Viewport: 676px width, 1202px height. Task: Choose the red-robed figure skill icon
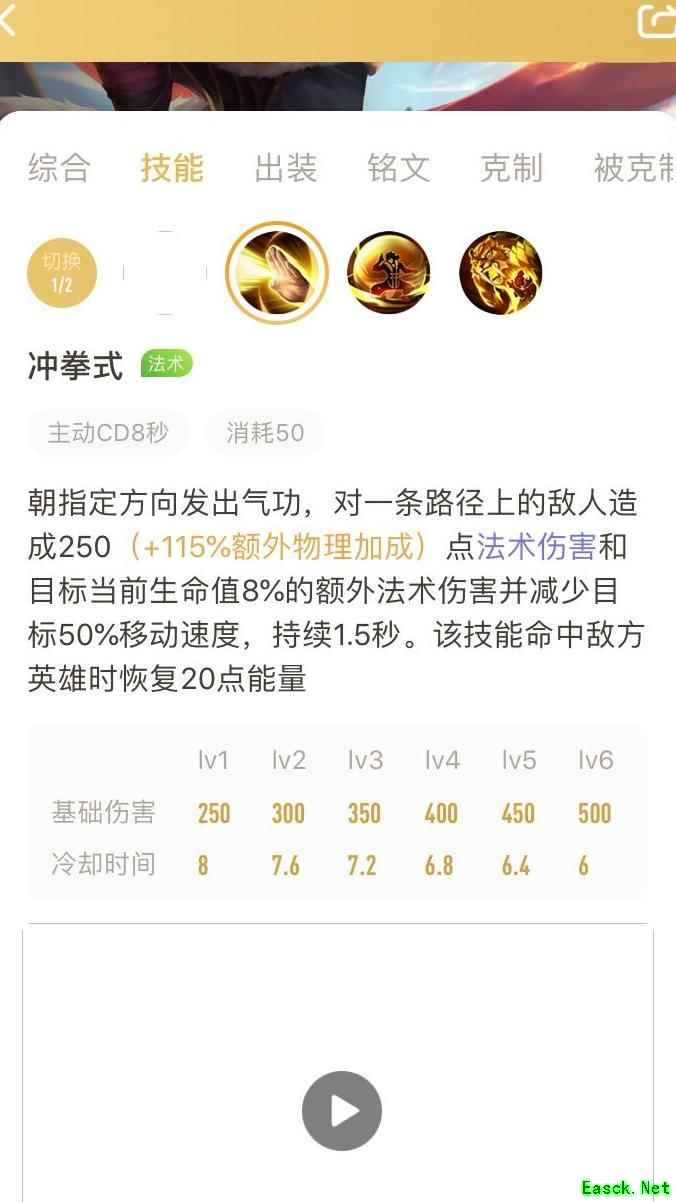389,272
